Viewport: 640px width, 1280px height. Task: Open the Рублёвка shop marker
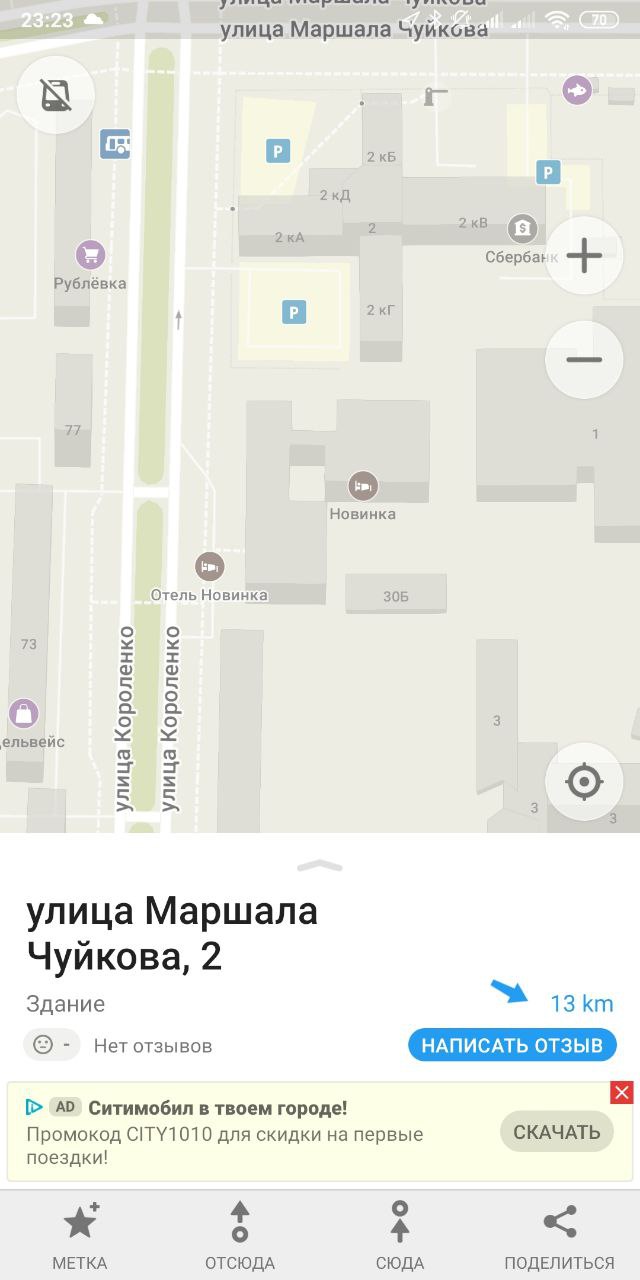(91, 254)
